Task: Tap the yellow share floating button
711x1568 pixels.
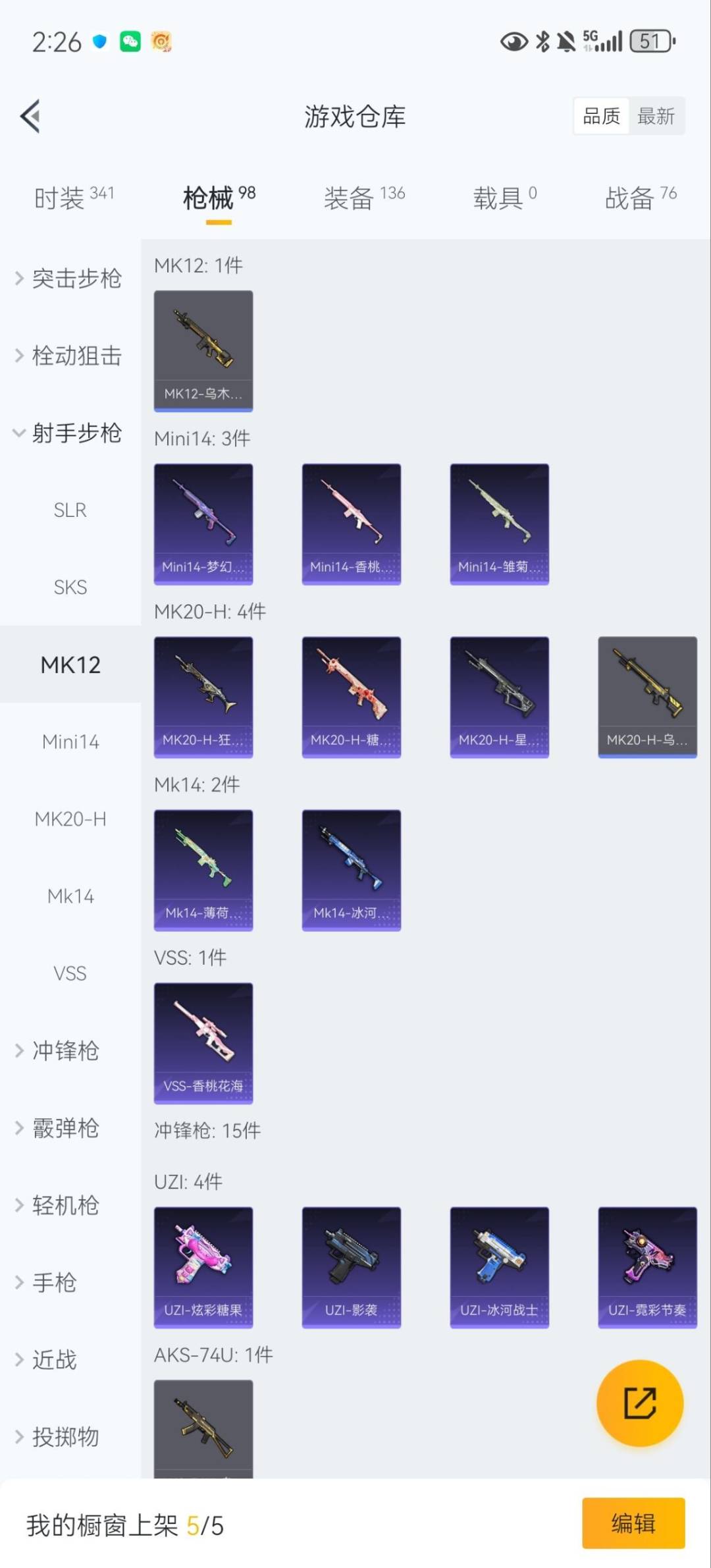Action: click(640, 1403)
